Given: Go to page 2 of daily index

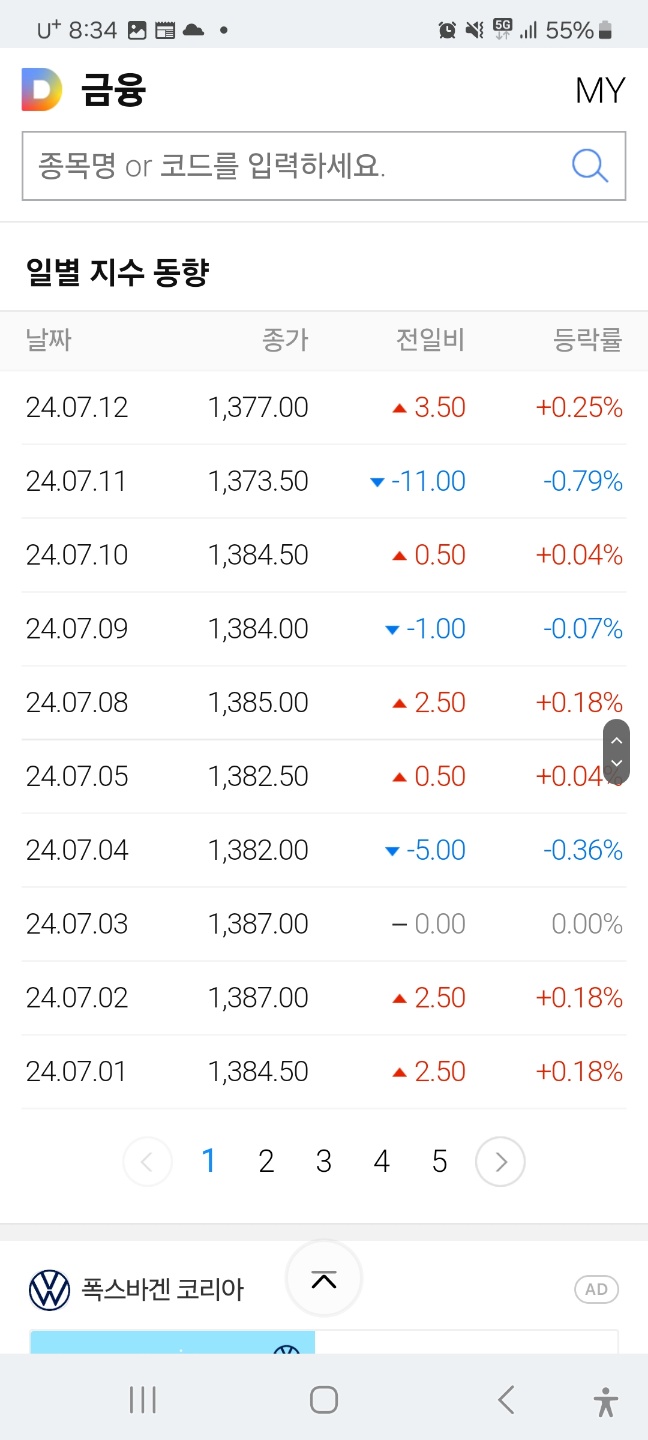Looking at the screenshot, I should pos(266,1161).
